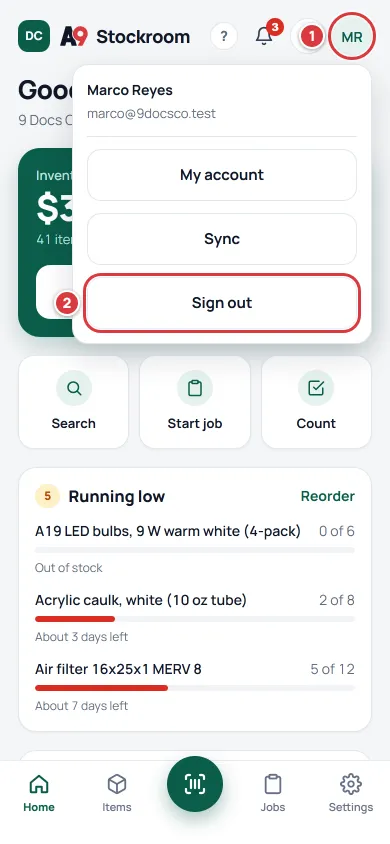390x844 pixels.
Task: Sign out of the account
Action: pyautogui.click(x=222, y=303)
